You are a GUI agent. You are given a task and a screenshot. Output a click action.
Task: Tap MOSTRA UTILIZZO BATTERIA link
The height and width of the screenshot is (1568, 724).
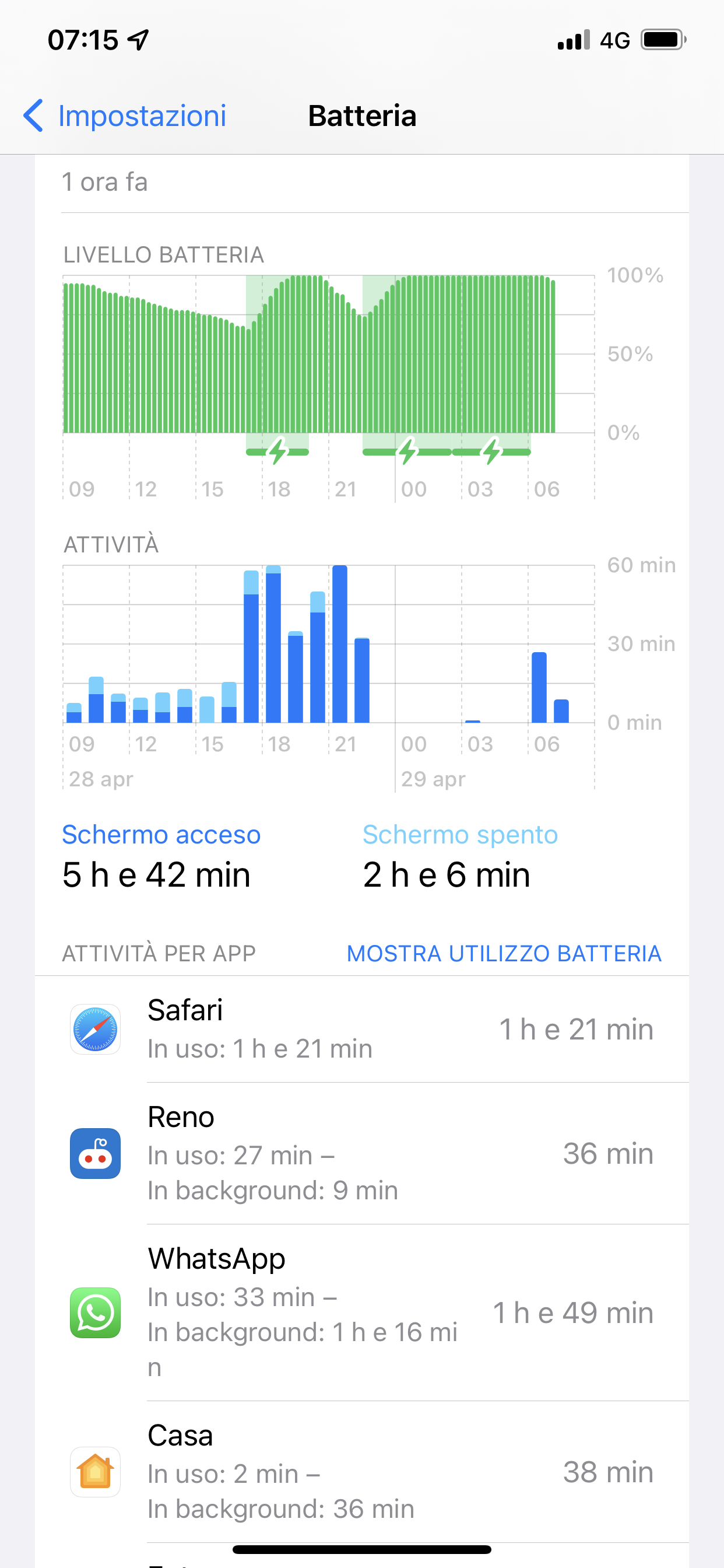(504, 953)
